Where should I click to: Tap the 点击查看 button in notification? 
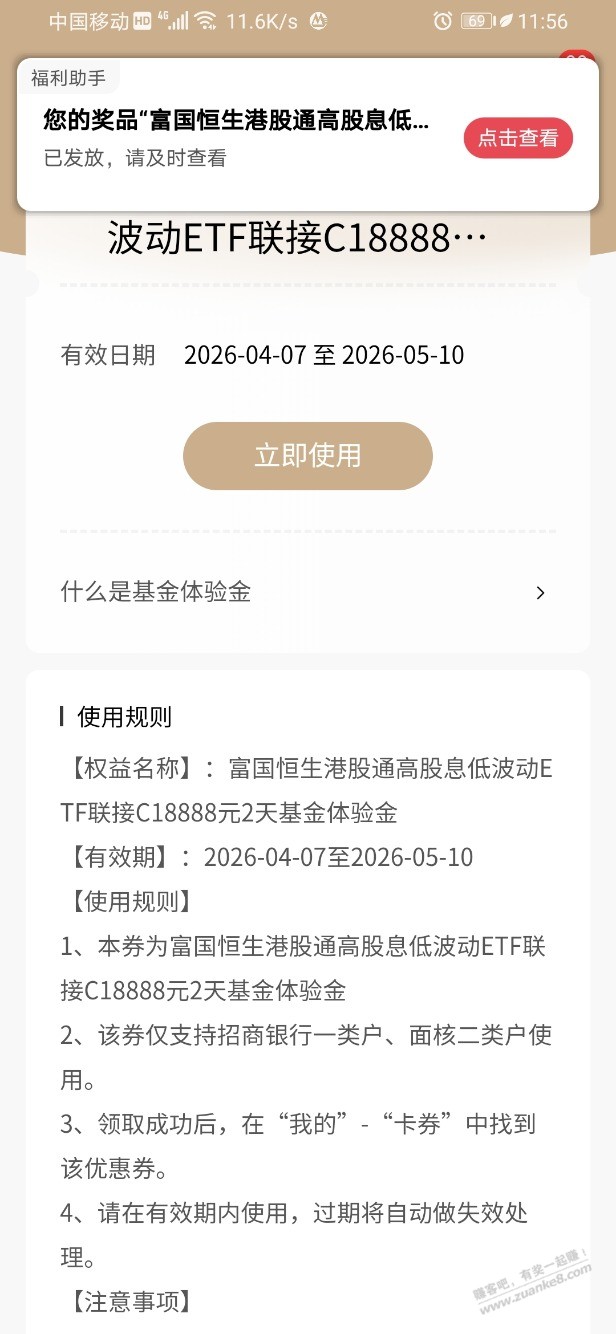click(518, 138)
